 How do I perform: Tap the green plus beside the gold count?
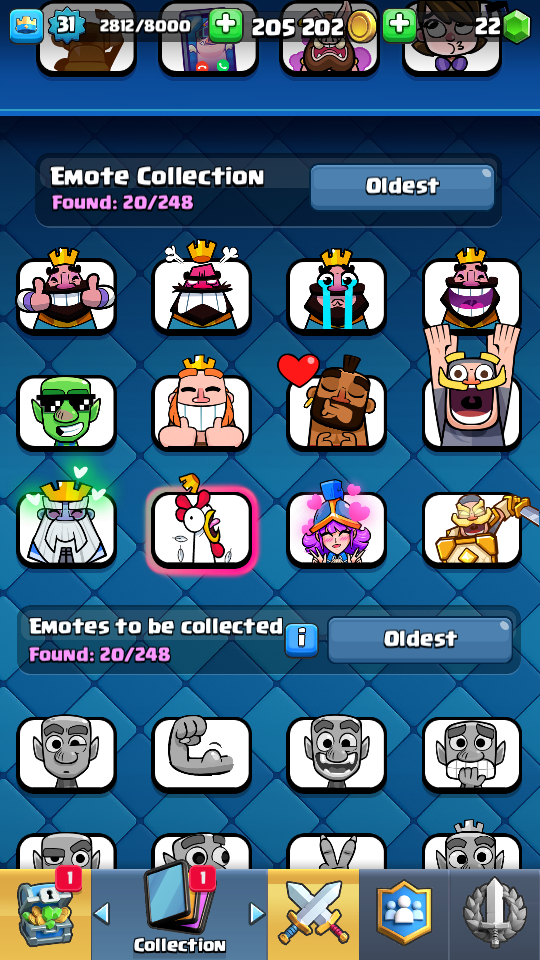point(399,25)
